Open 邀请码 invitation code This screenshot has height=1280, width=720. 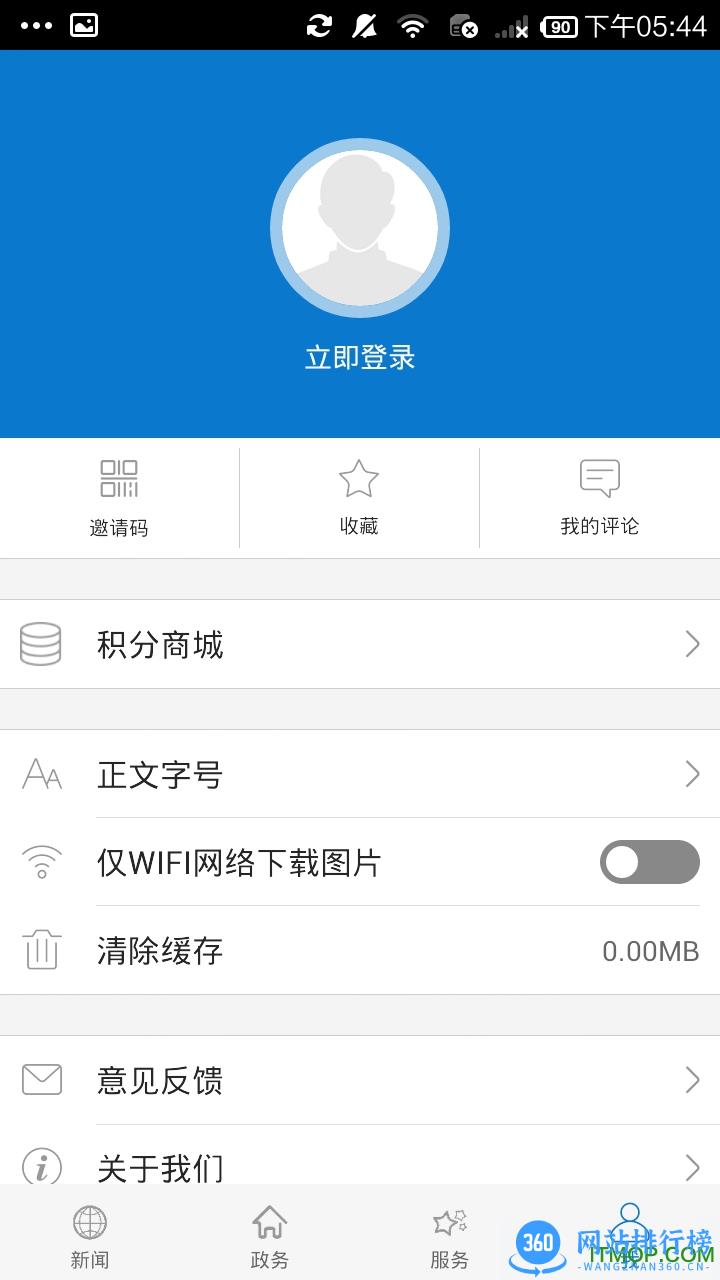tap(119, 498)
